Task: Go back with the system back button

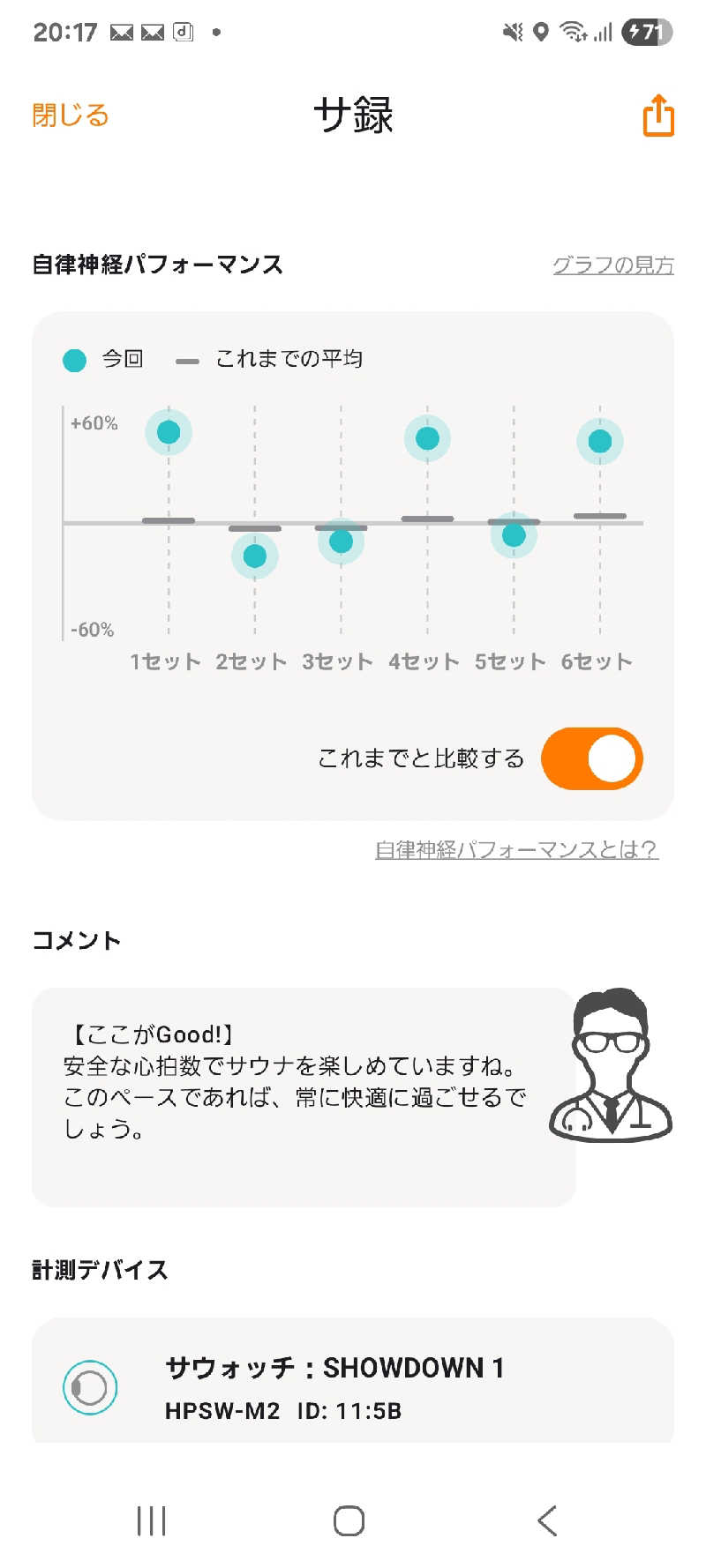Action: [x=547, y=1520]
